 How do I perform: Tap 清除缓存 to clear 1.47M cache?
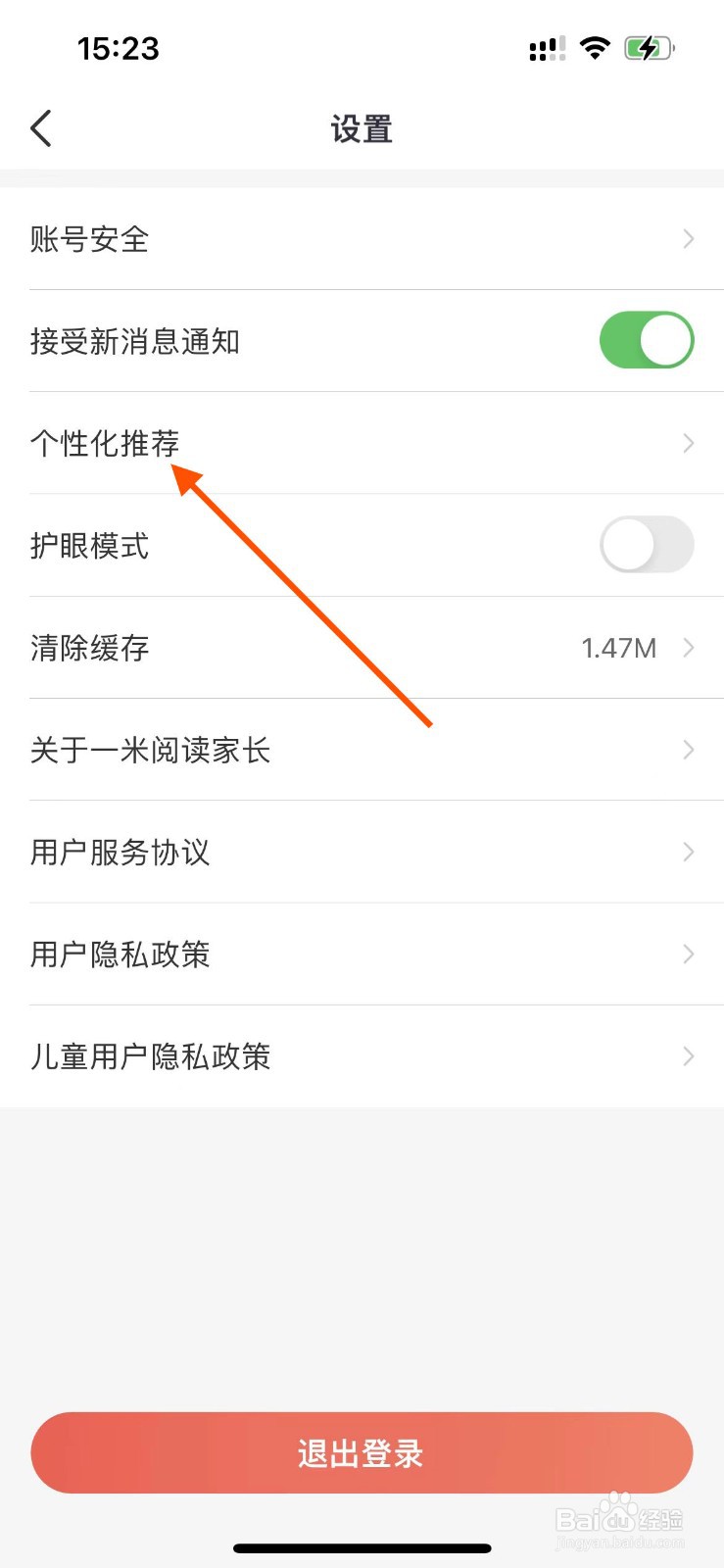[x=89, y=647]
